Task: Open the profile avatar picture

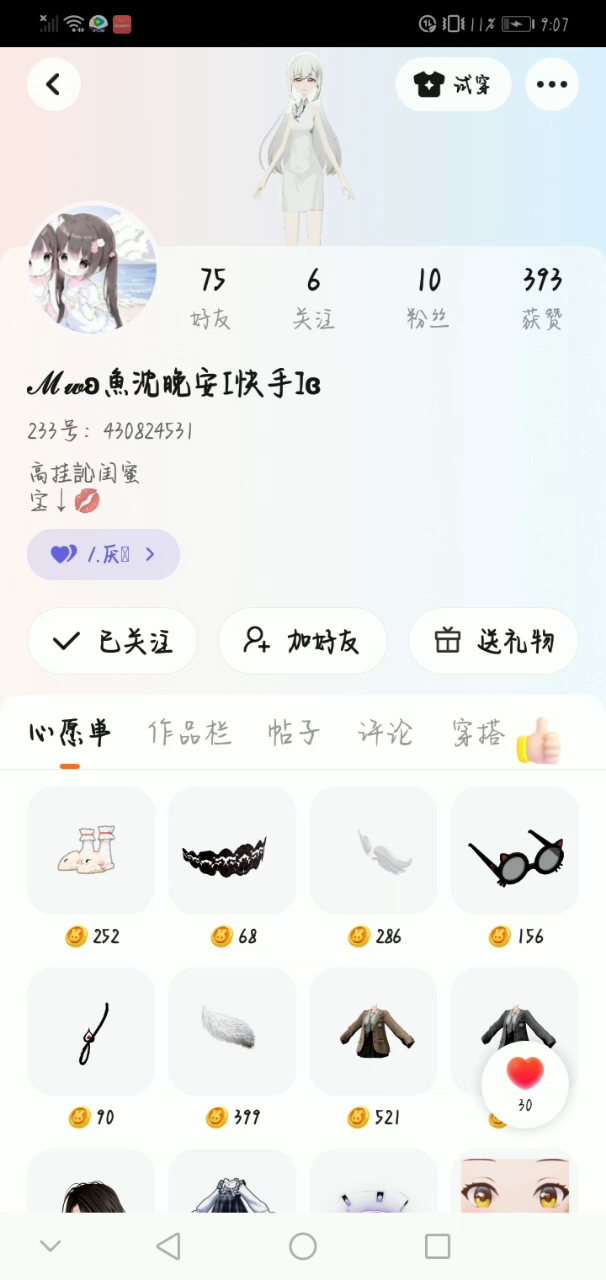Action: (x=92, y=268)
